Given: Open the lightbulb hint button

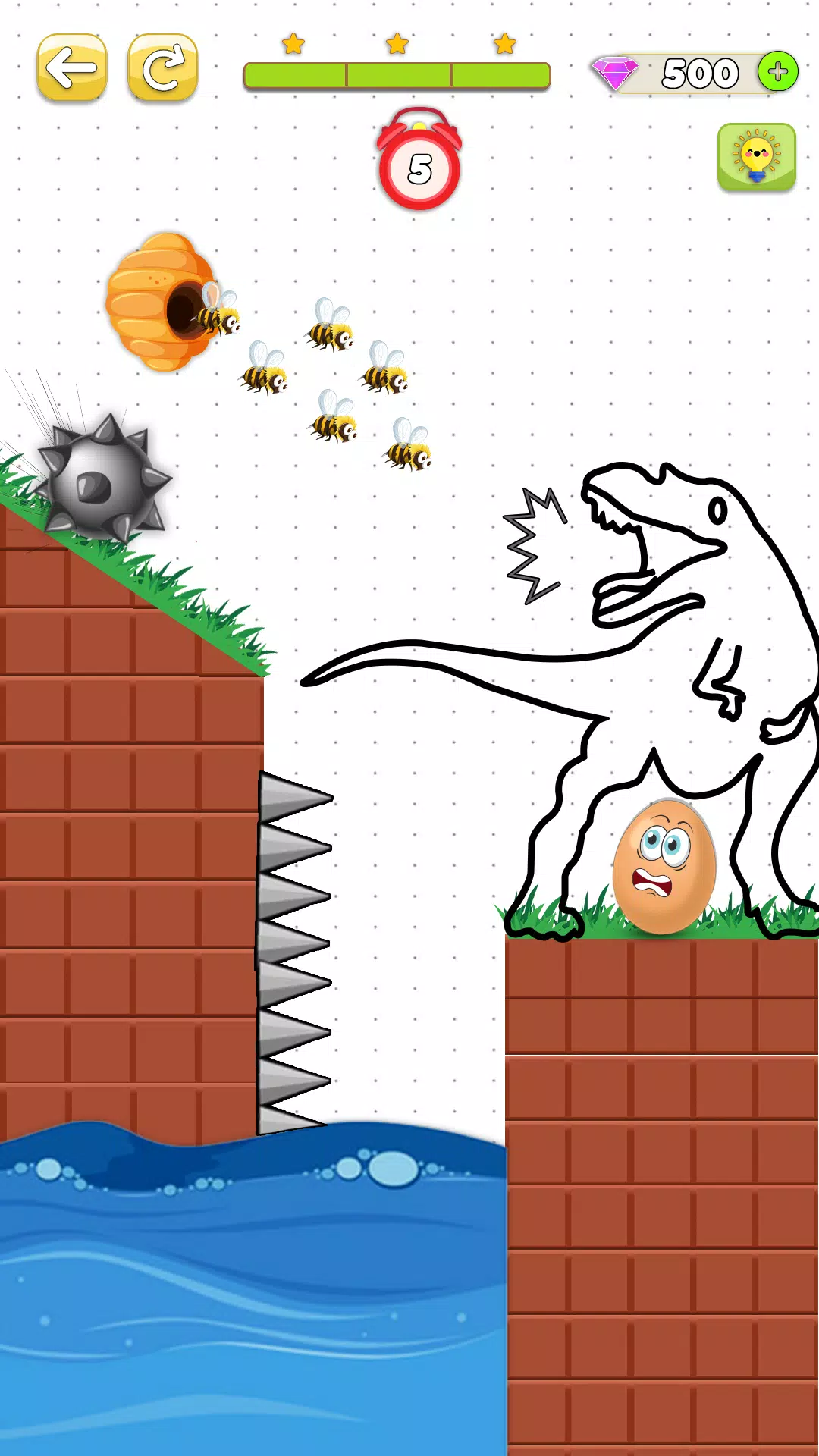Looking at the screenshot, I should [756, 157].
